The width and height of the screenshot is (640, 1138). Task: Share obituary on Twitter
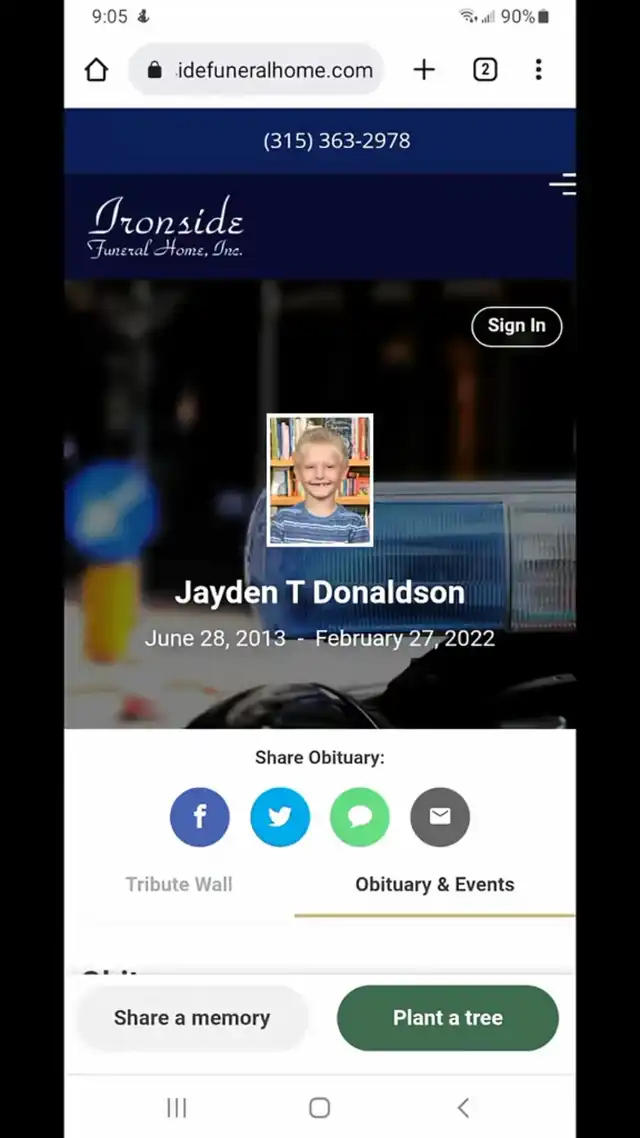280,817
